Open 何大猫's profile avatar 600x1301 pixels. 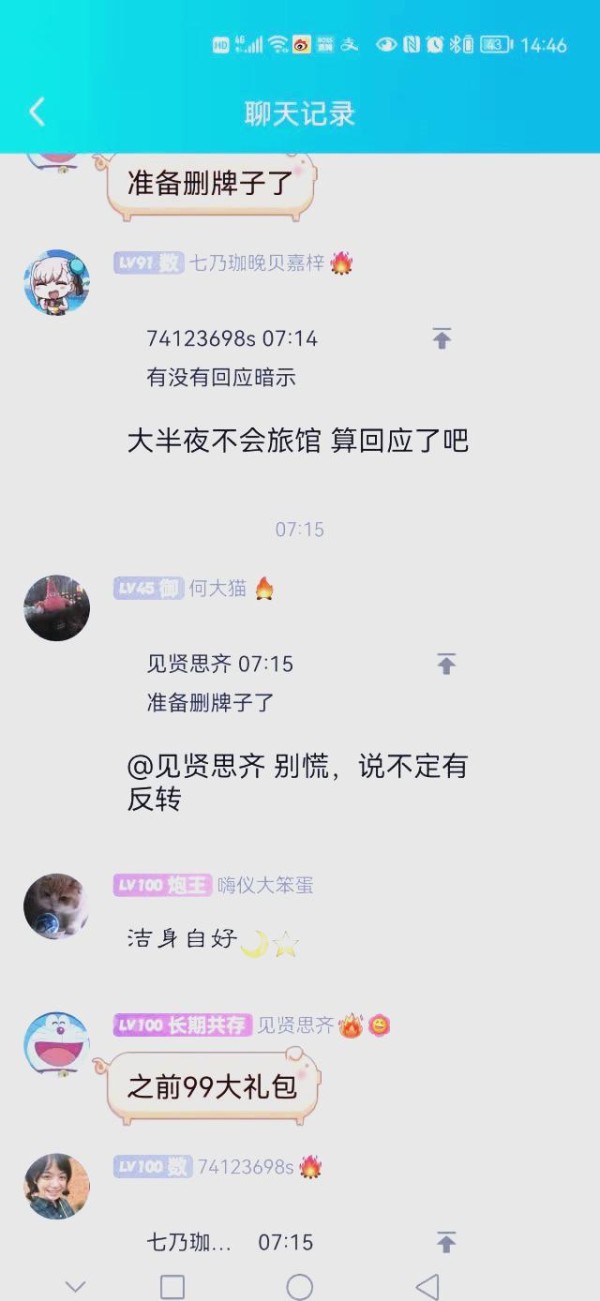[x=57, y=607]
